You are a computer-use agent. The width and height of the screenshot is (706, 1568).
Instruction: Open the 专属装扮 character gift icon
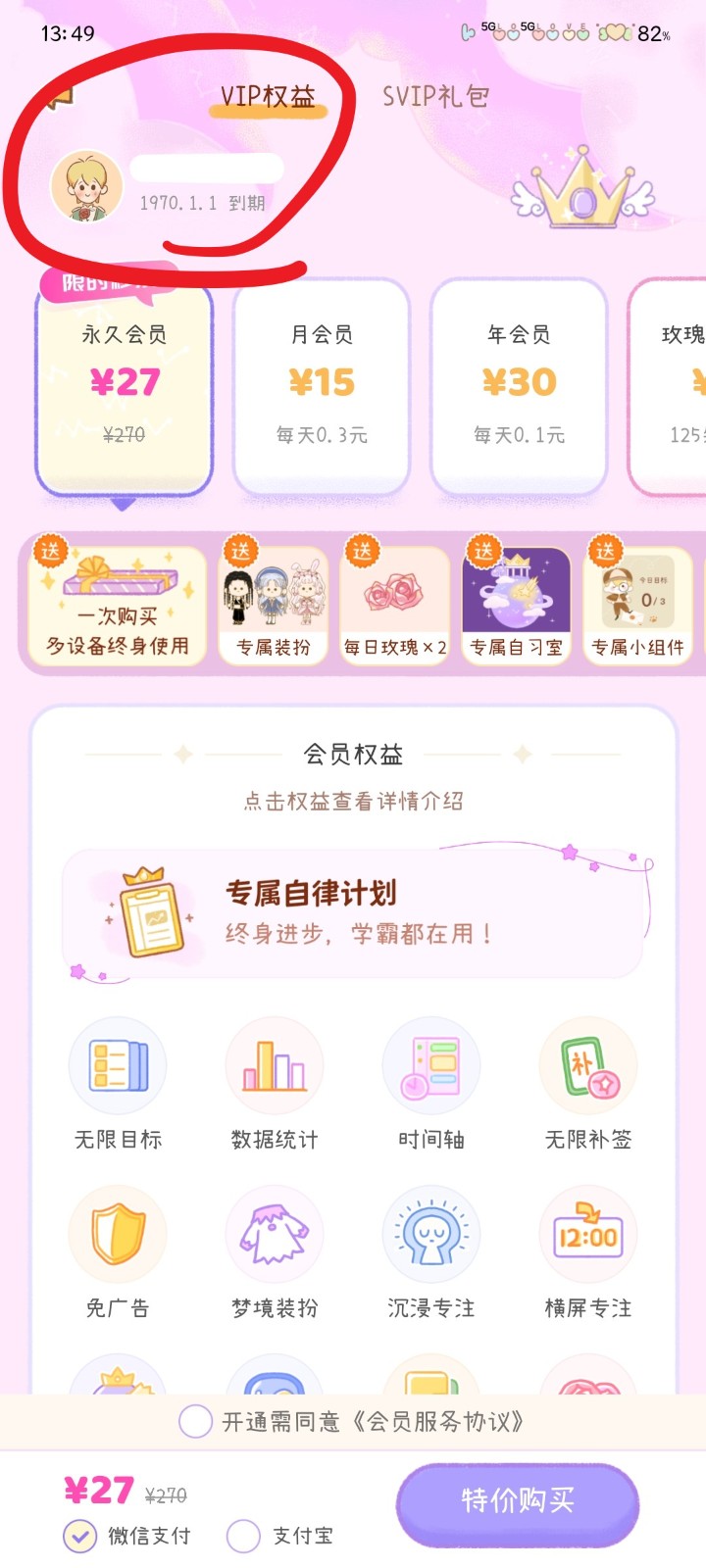click(273, 598)
